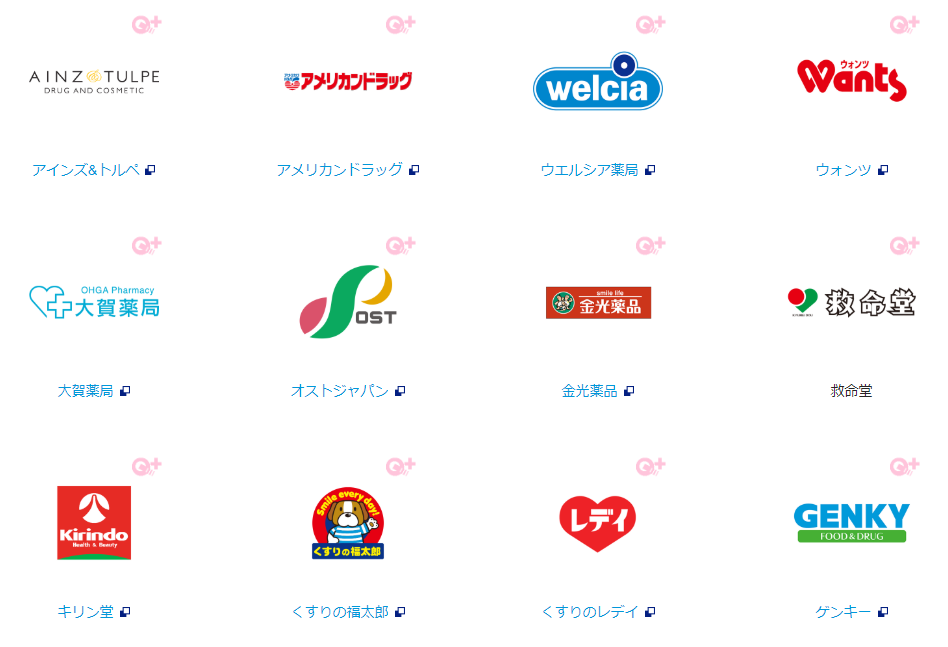Select the 金光薬品 link
The image size is (948, 647).
[590, 391]
